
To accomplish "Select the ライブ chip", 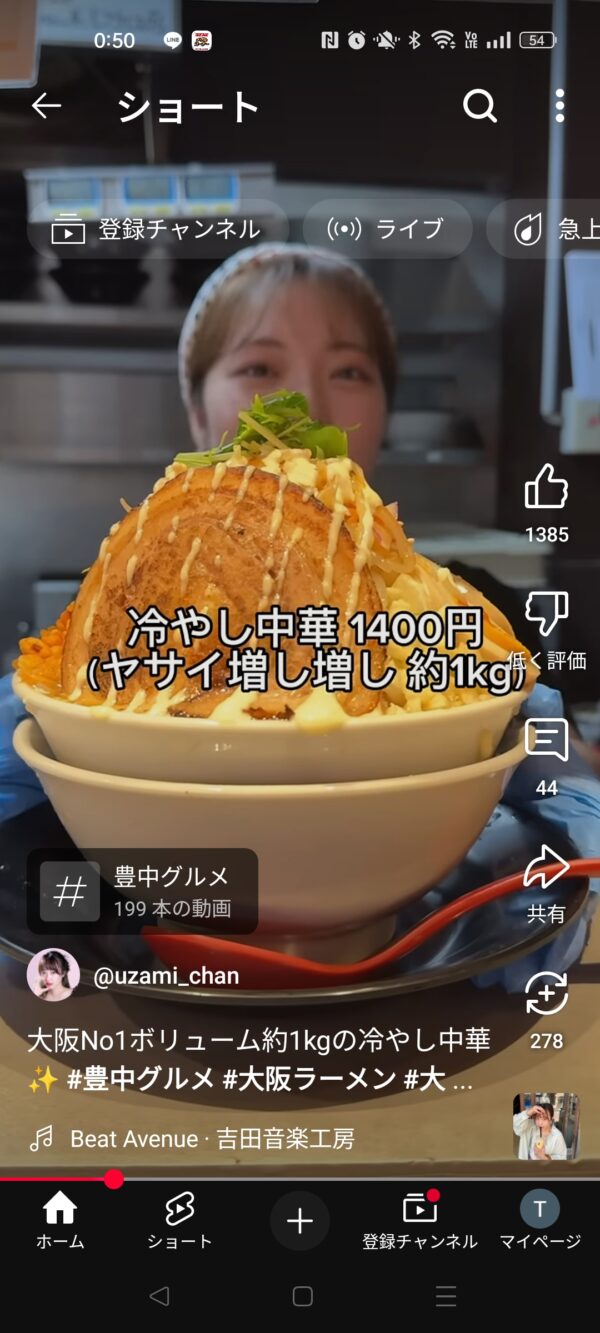I will (386, 229).
